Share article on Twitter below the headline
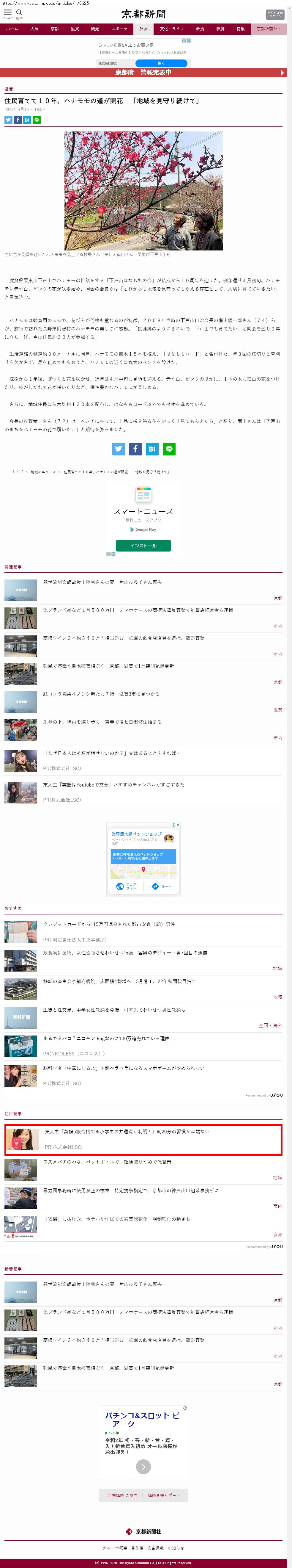Screen dimensions: 292x1568 (x=9, y=120)
